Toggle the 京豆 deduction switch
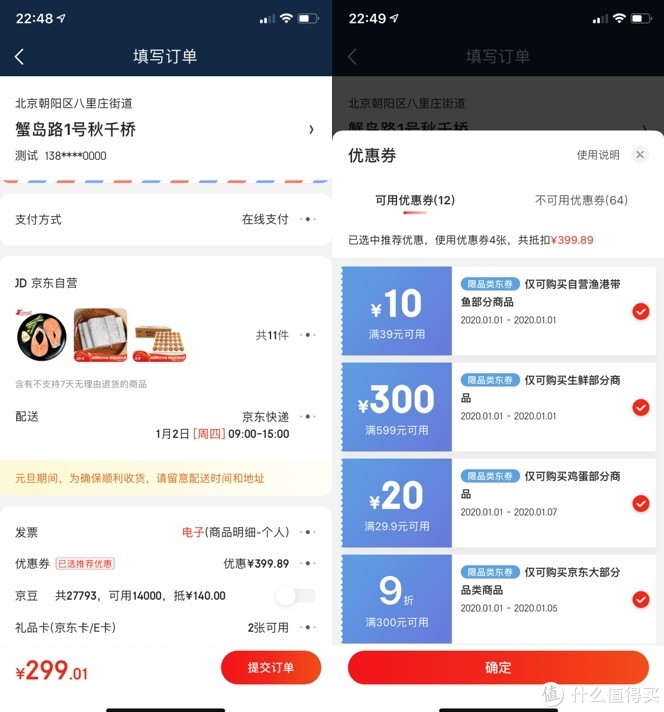 pyautogui.click(x=295, y=595)
